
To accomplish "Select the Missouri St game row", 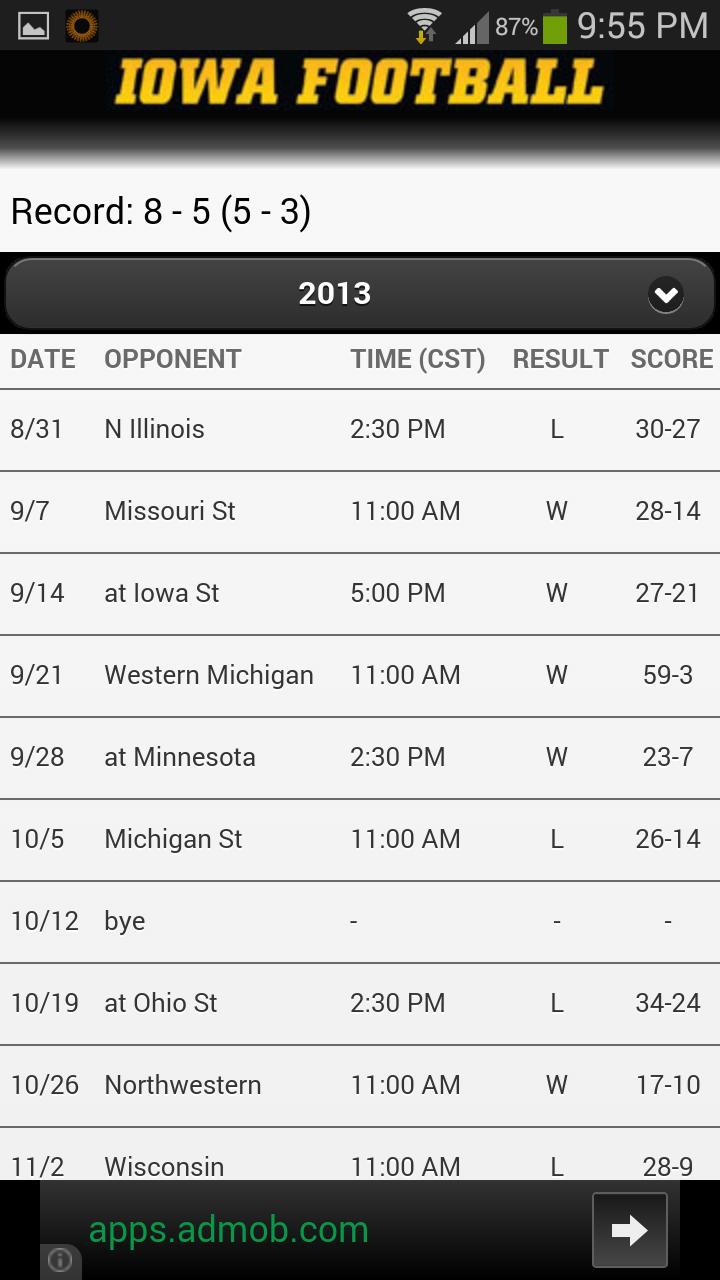I will 360,511.
